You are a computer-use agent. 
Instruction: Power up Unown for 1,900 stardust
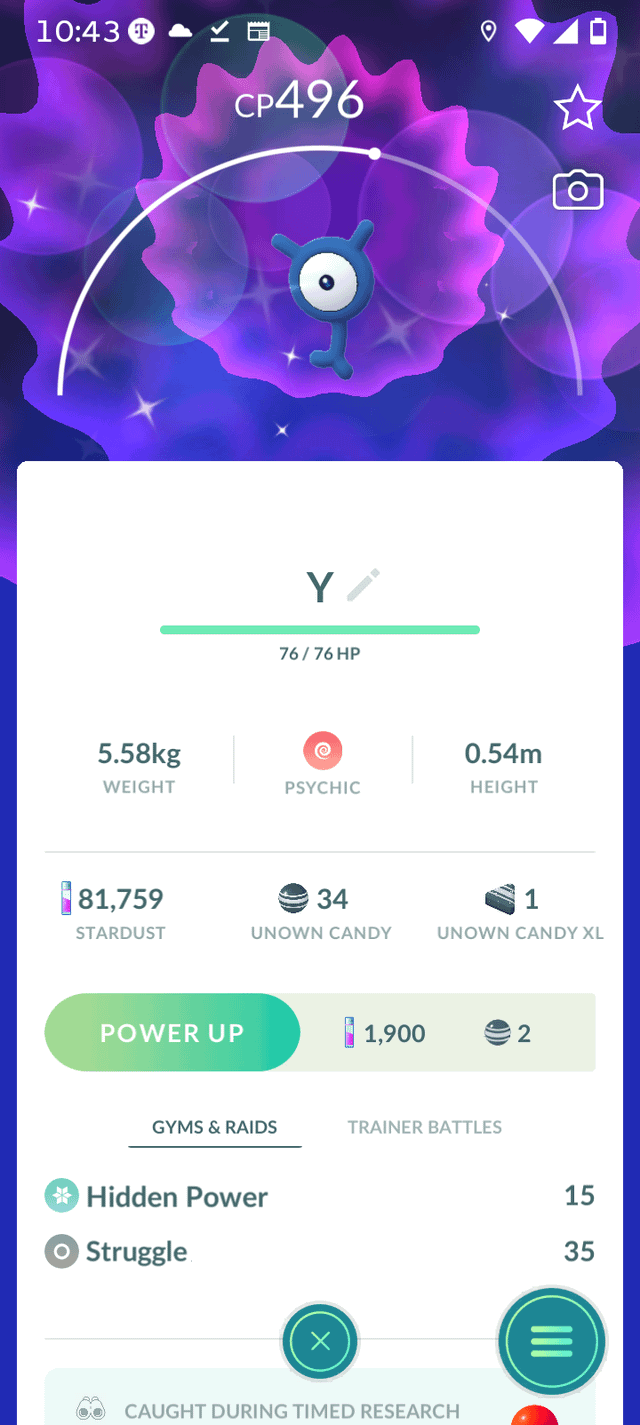172,1033
